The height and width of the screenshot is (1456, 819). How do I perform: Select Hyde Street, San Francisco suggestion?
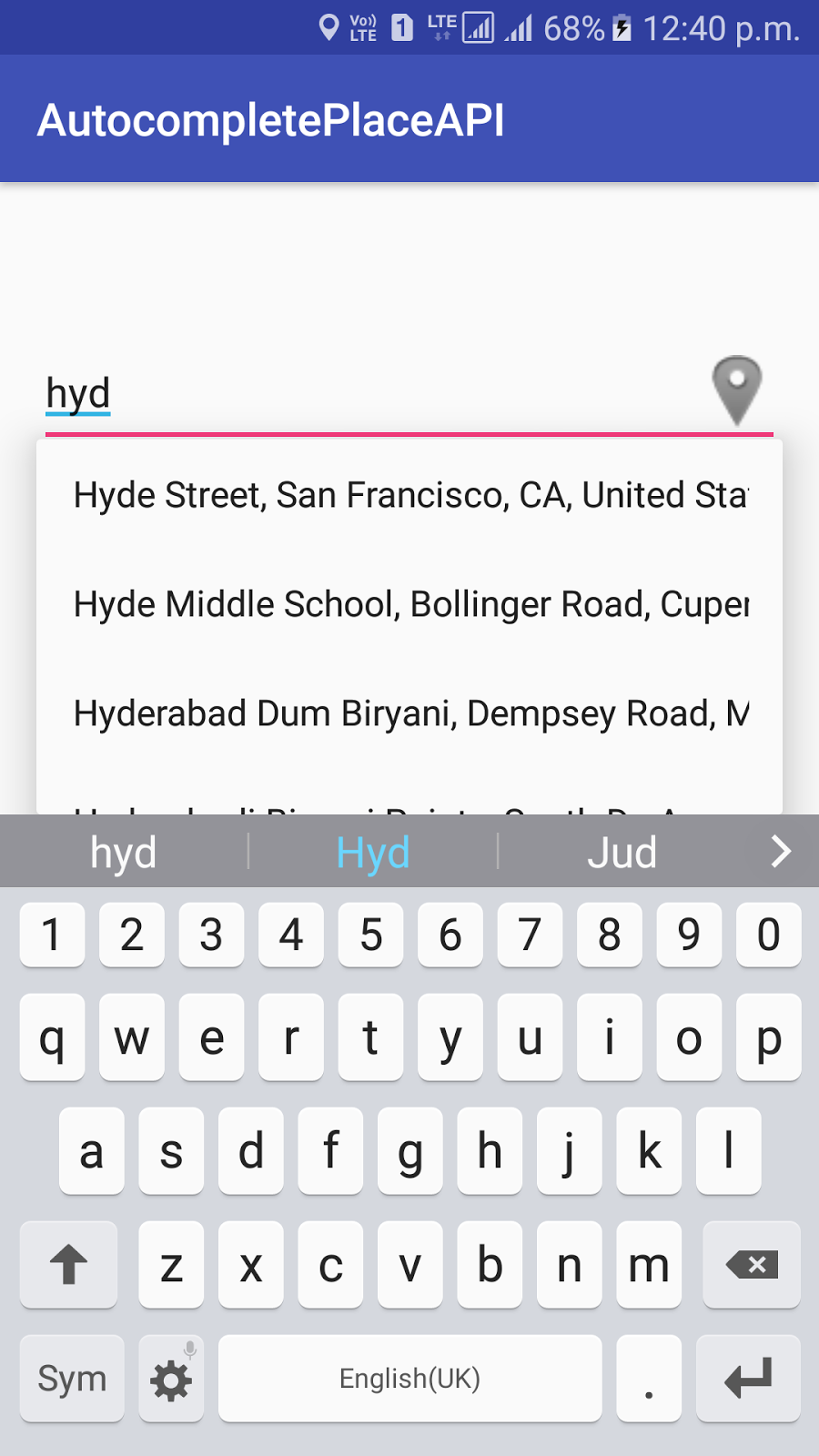pos(409,496)
